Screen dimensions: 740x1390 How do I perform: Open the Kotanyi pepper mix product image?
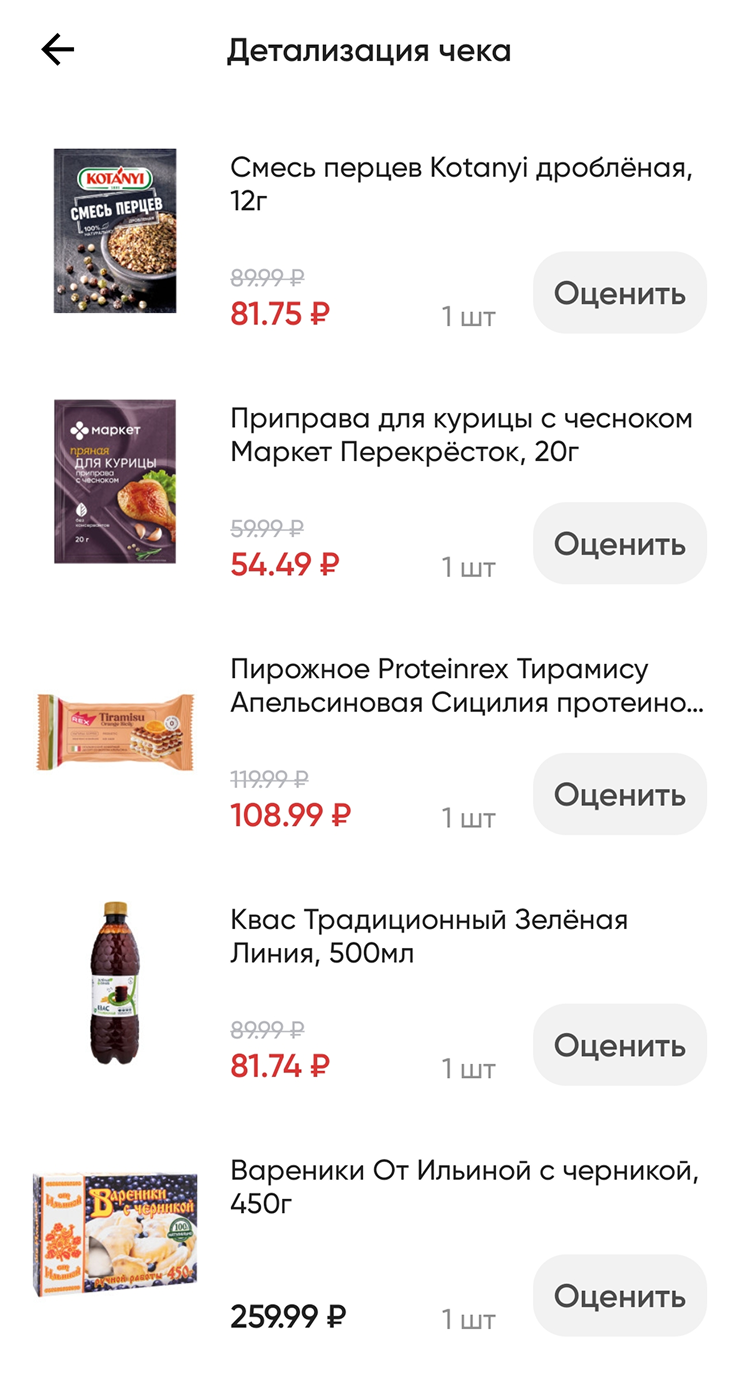click(115, 231)
